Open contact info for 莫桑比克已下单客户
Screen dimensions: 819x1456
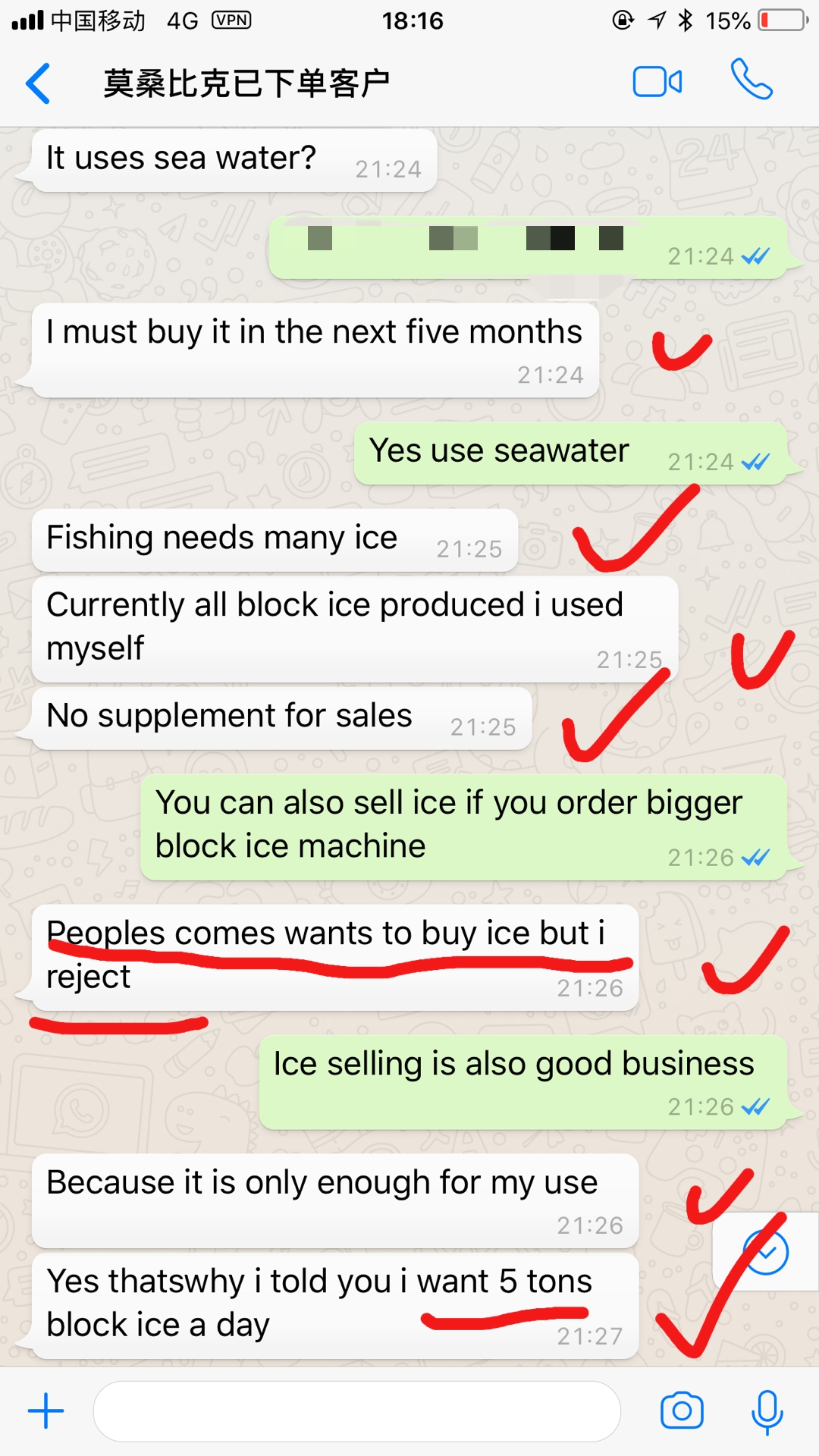246,83
